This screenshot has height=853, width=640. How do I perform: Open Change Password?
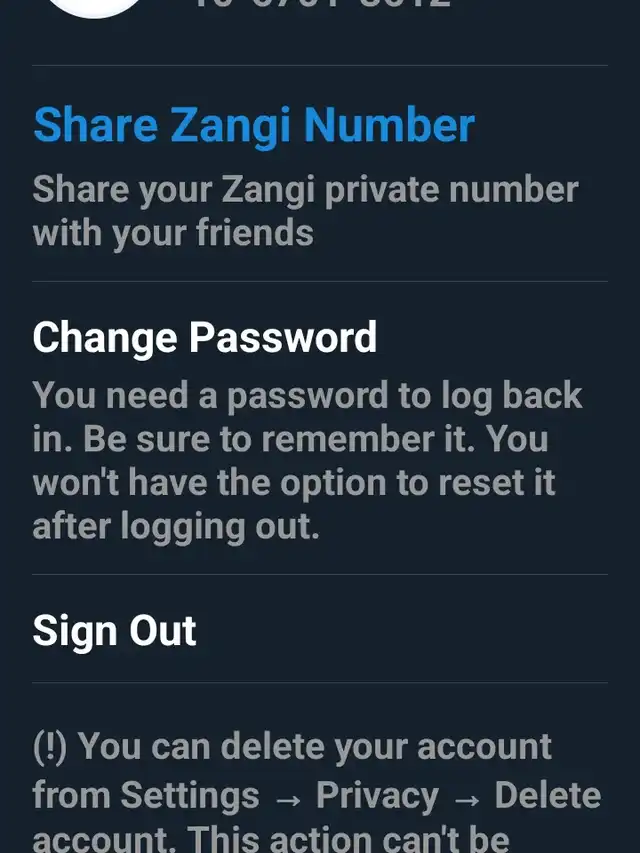pyautogui.click(x=205, y=338)
